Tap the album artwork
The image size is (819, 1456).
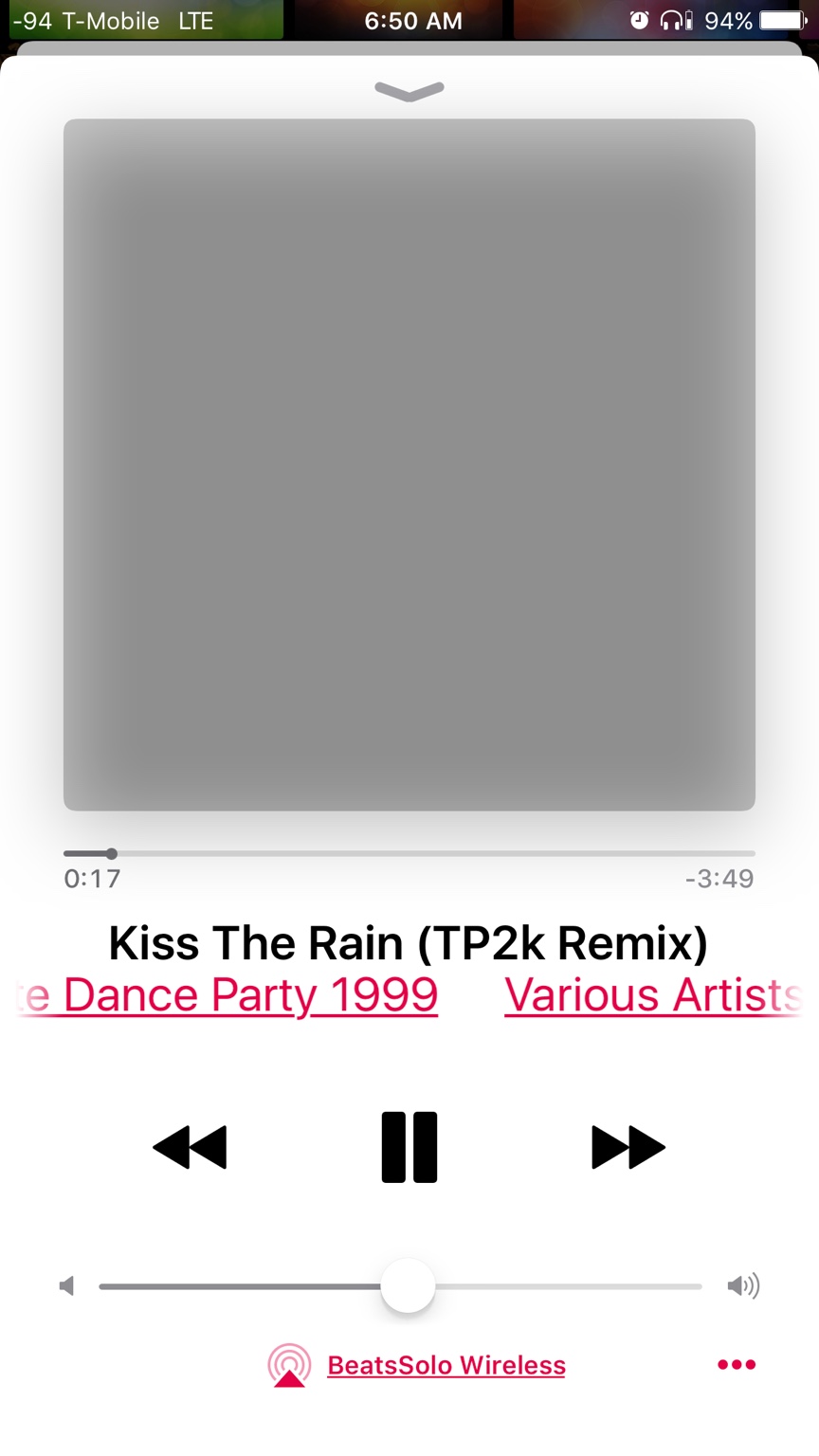pos(409,464)
